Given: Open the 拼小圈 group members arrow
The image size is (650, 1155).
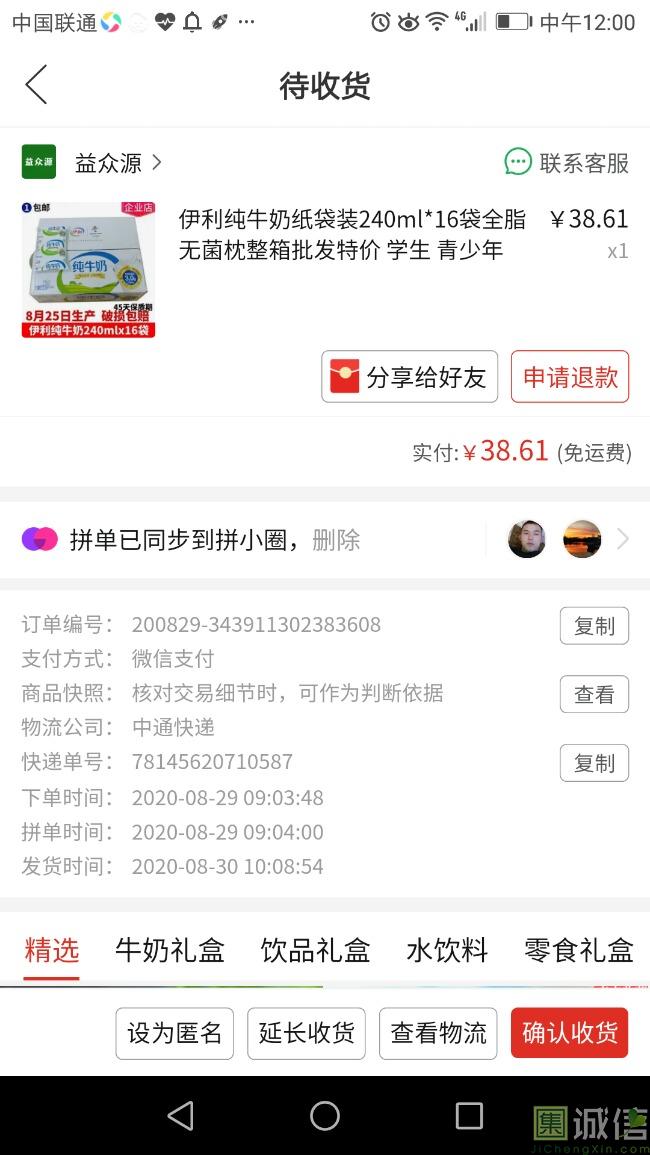Looking at the screenshot, I should pyautogui.click(x=622, y=540).
